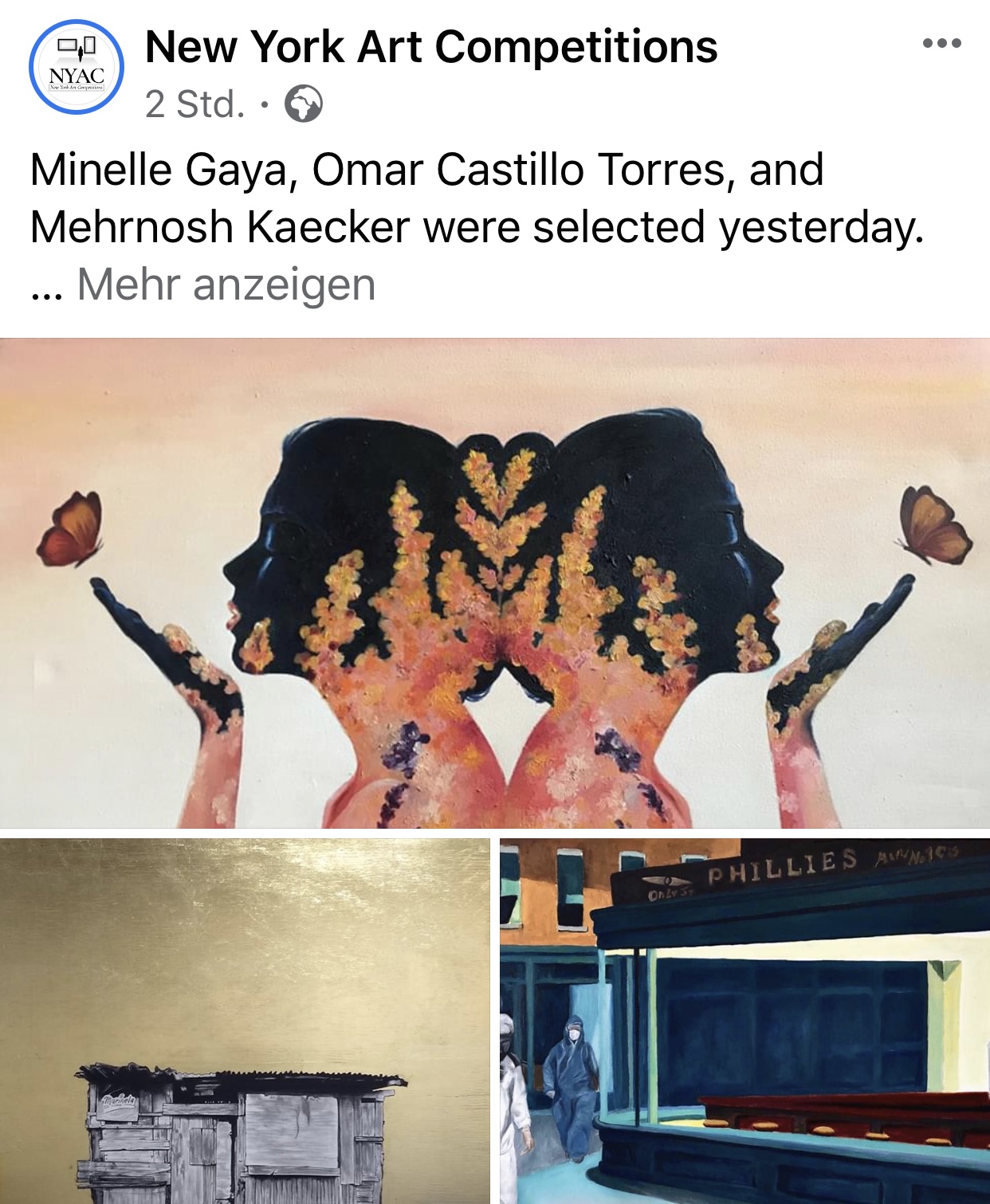This screenshot has height=1204, width=990.
Task: Expand the post text via Mehr anzeigen
Action: coord(226,284)
